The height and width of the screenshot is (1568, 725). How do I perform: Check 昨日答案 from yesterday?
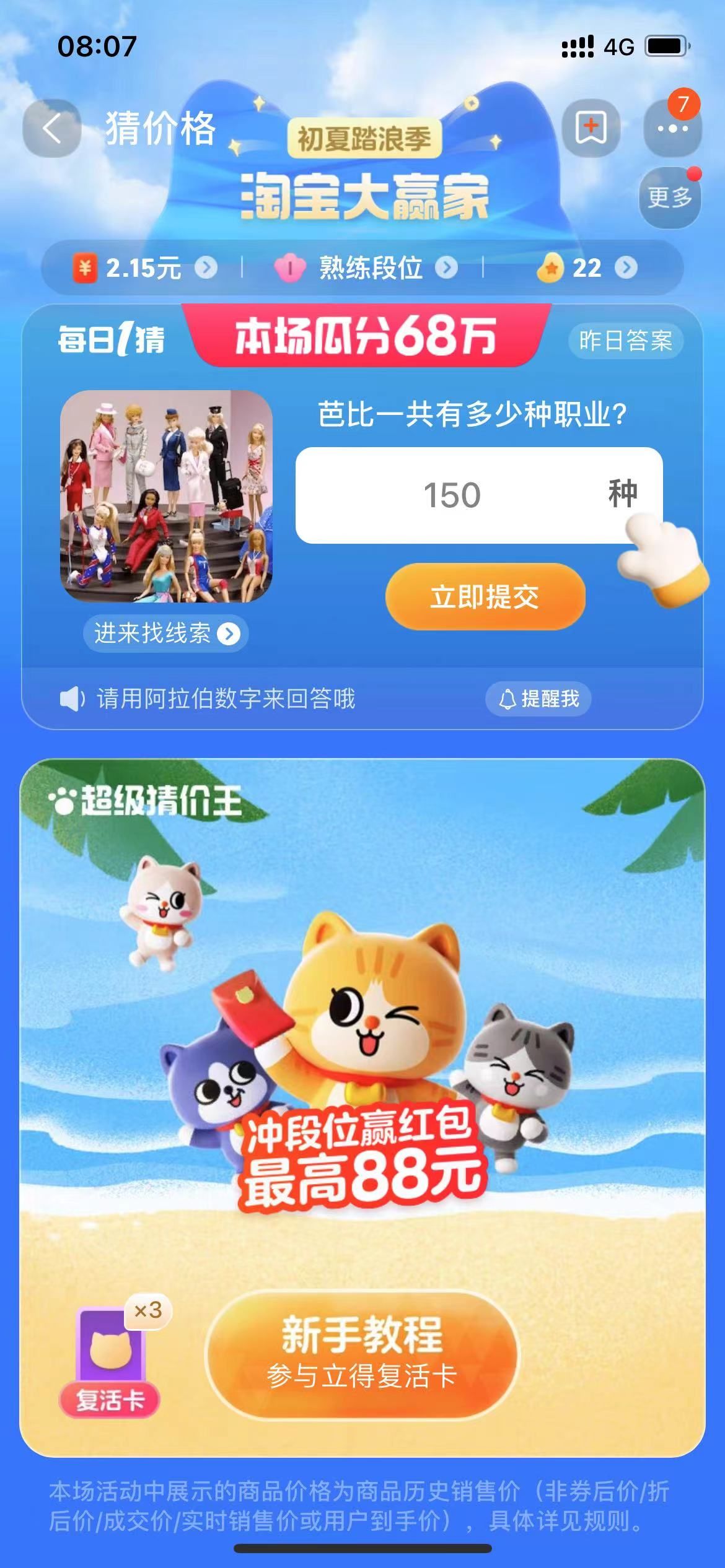click(x=625, y=341)
